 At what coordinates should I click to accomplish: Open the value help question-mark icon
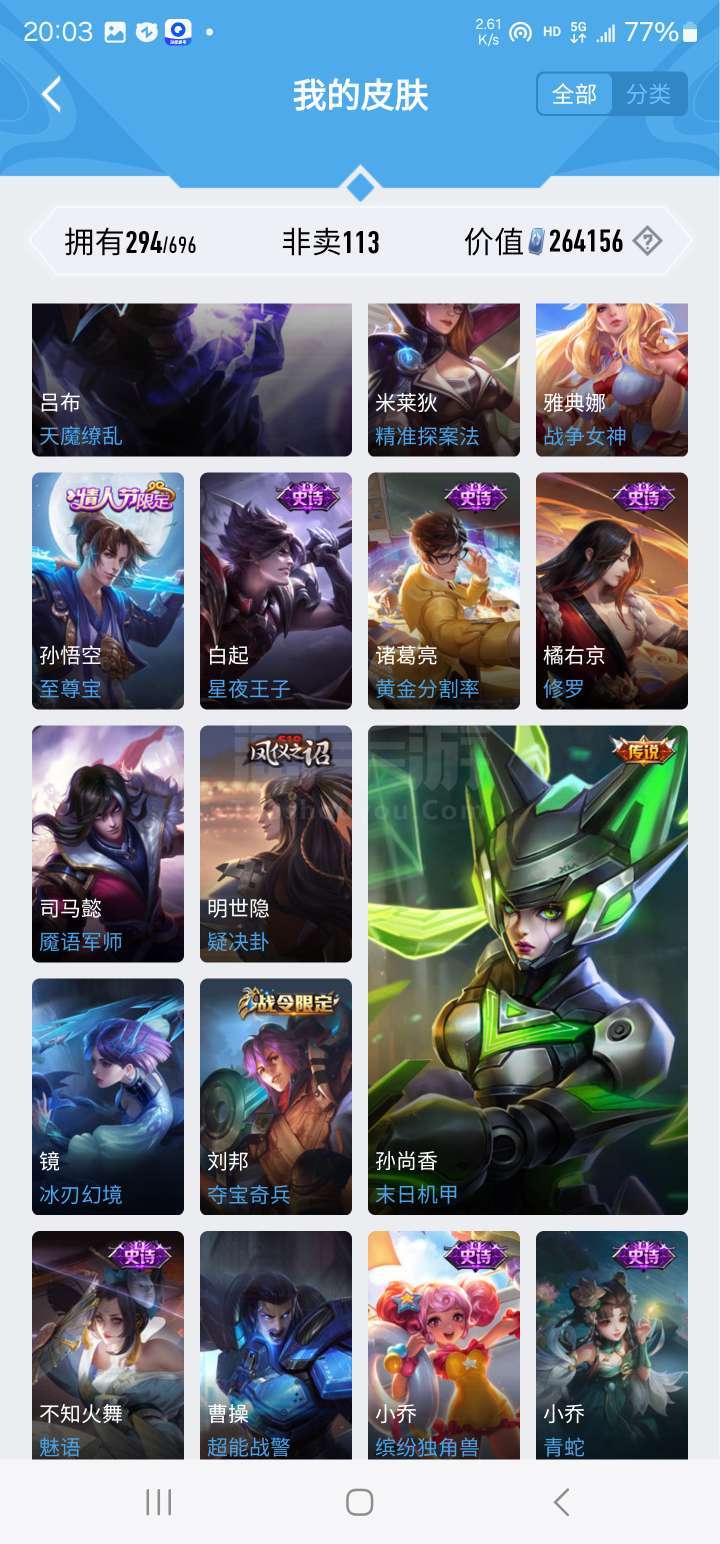coord(648,241)
